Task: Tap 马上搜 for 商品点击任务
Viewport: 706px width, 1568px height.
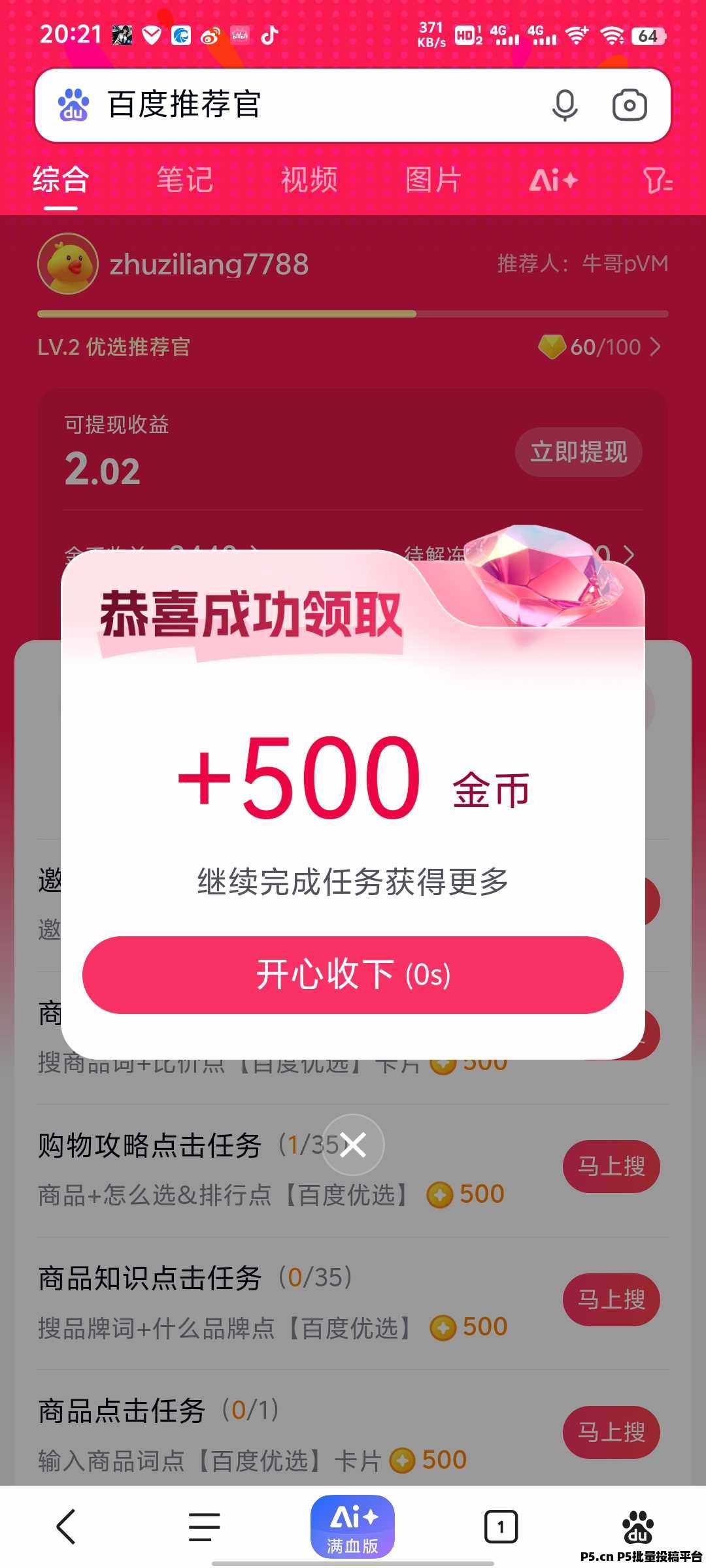Action: coord(611,1432)
